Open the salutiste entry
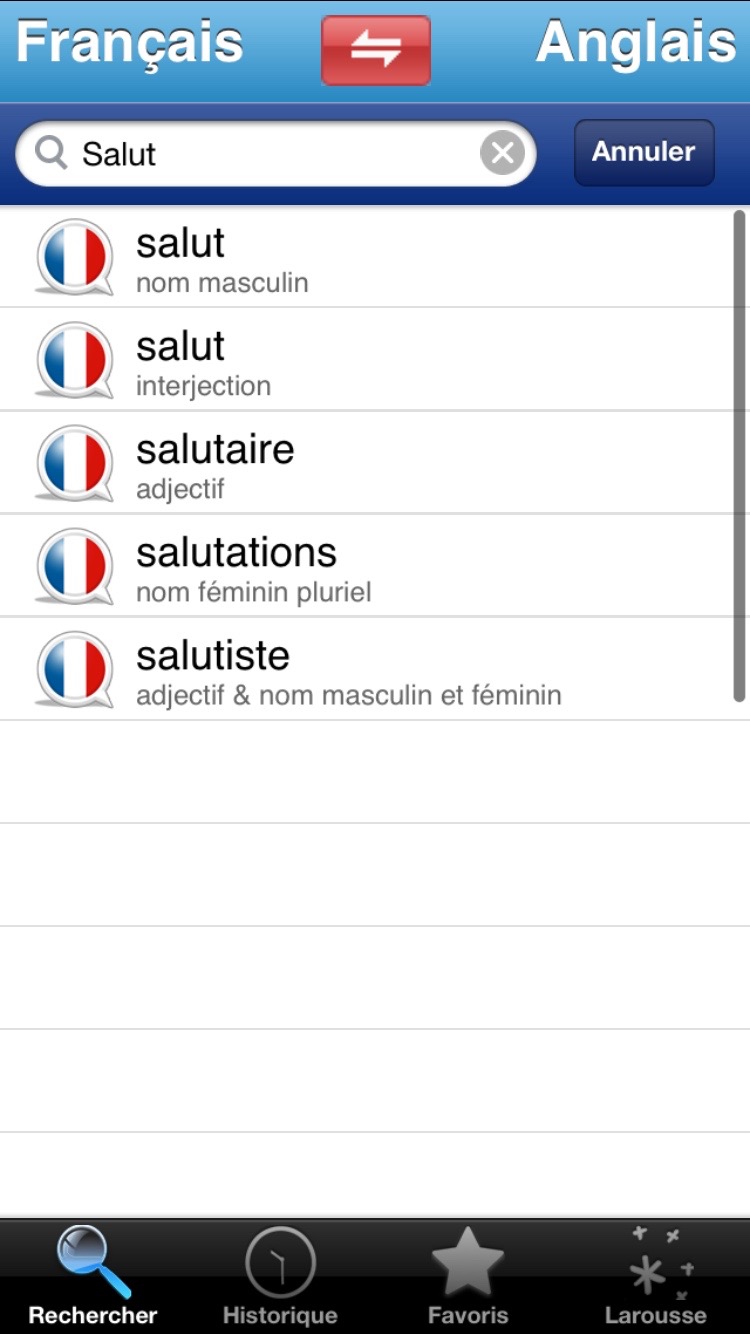750x1334 pixels. [x=370, y=670]
